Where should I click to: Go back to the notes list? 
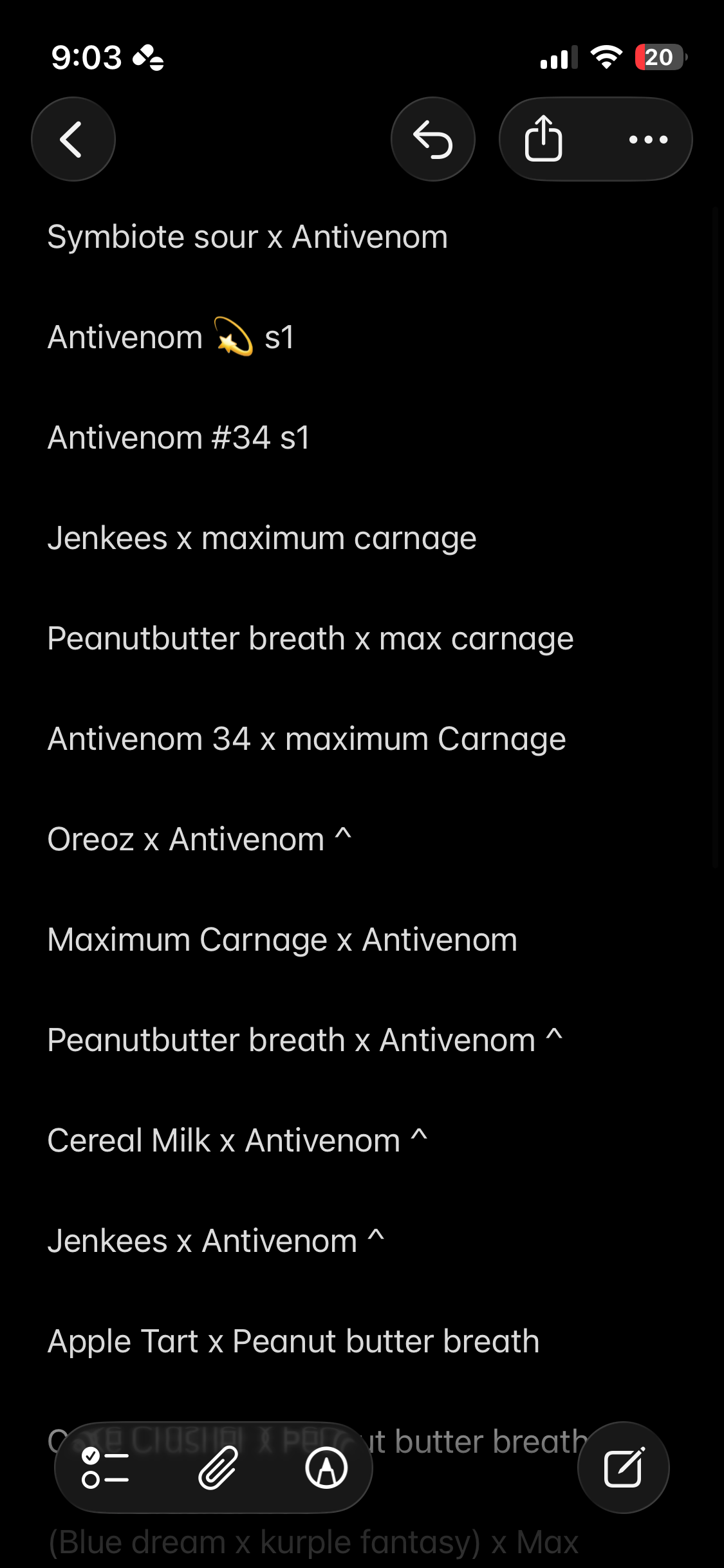[73, 139]
